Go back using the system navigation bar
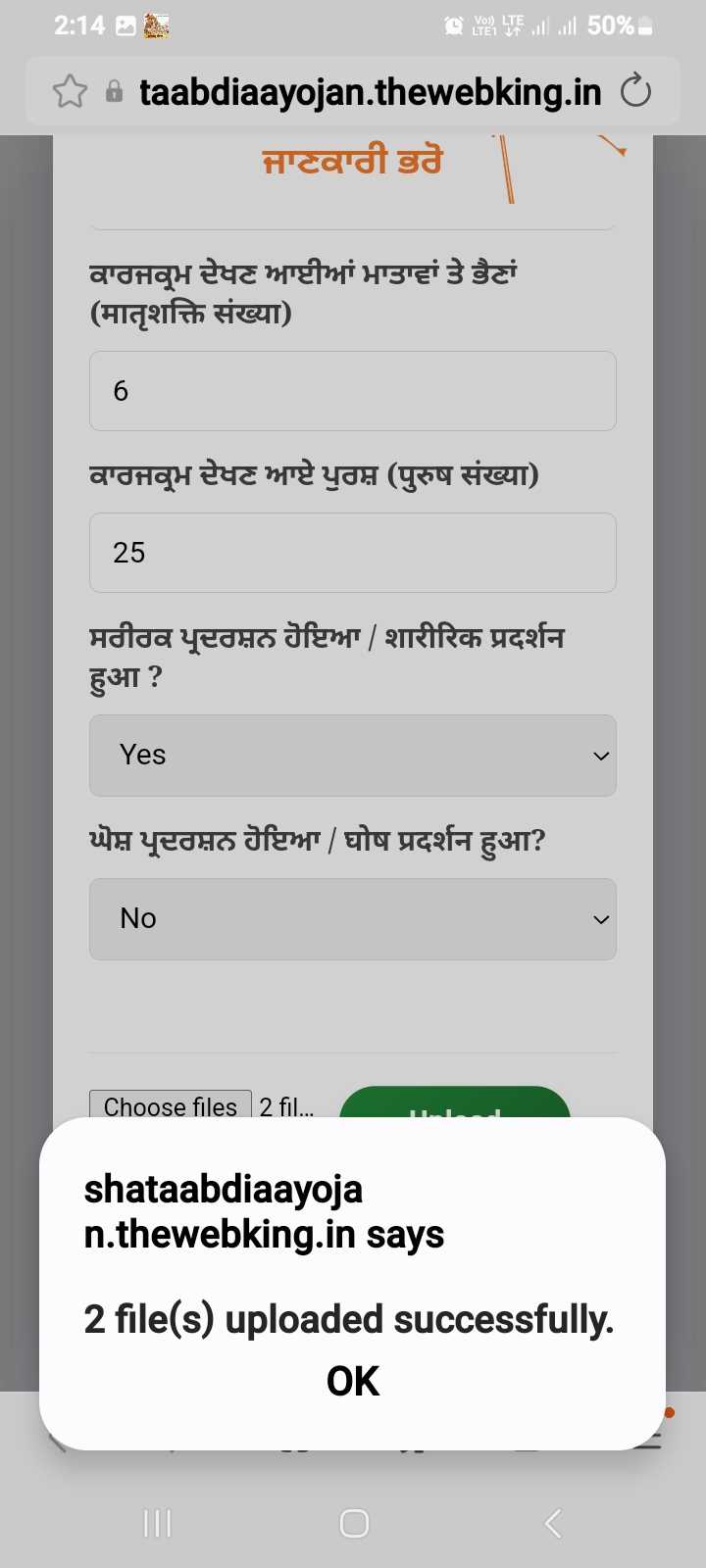The width and height of the screenshot is (706, 1568). point(552,1523)
